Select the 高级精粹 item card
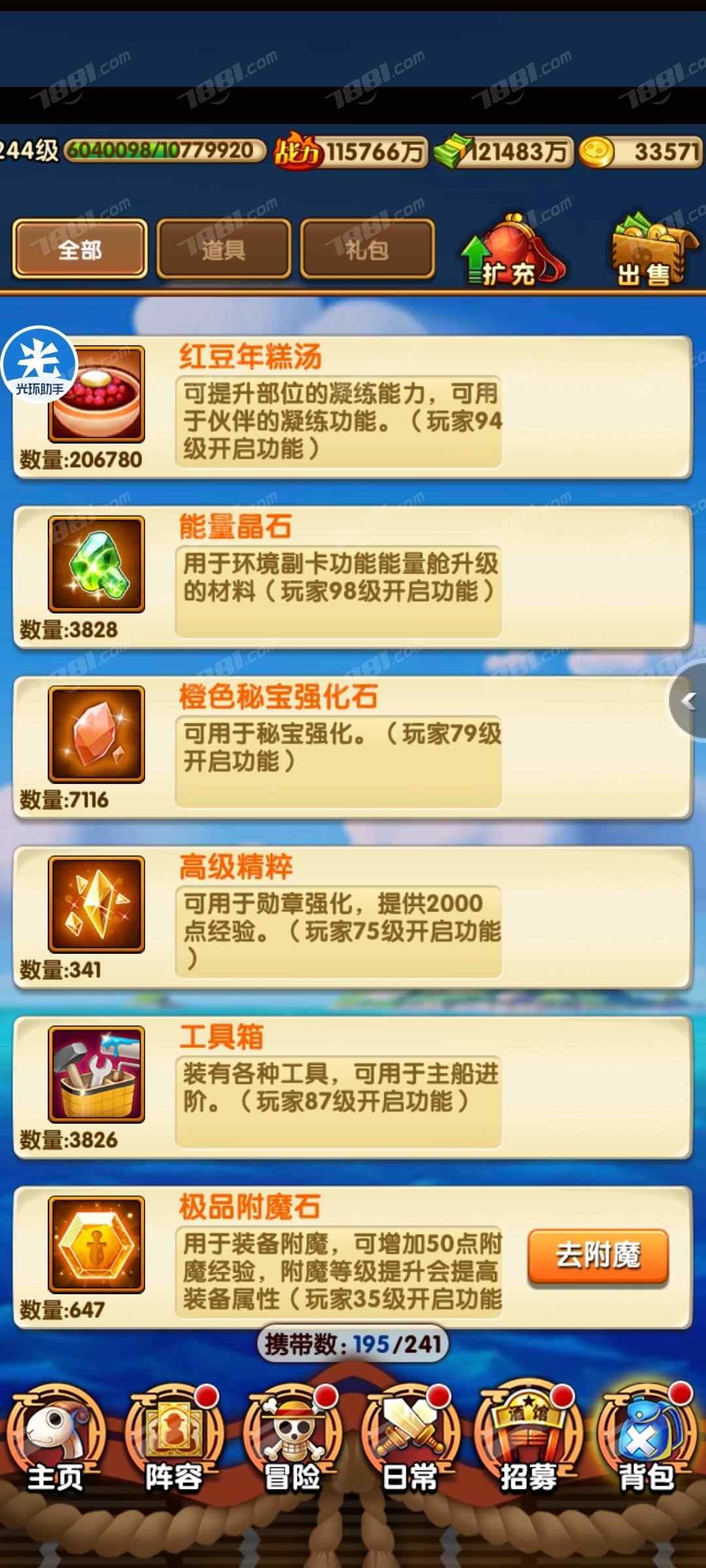Screen dimensions: 706x1568 pyautogui.click(x=352, y=917)
